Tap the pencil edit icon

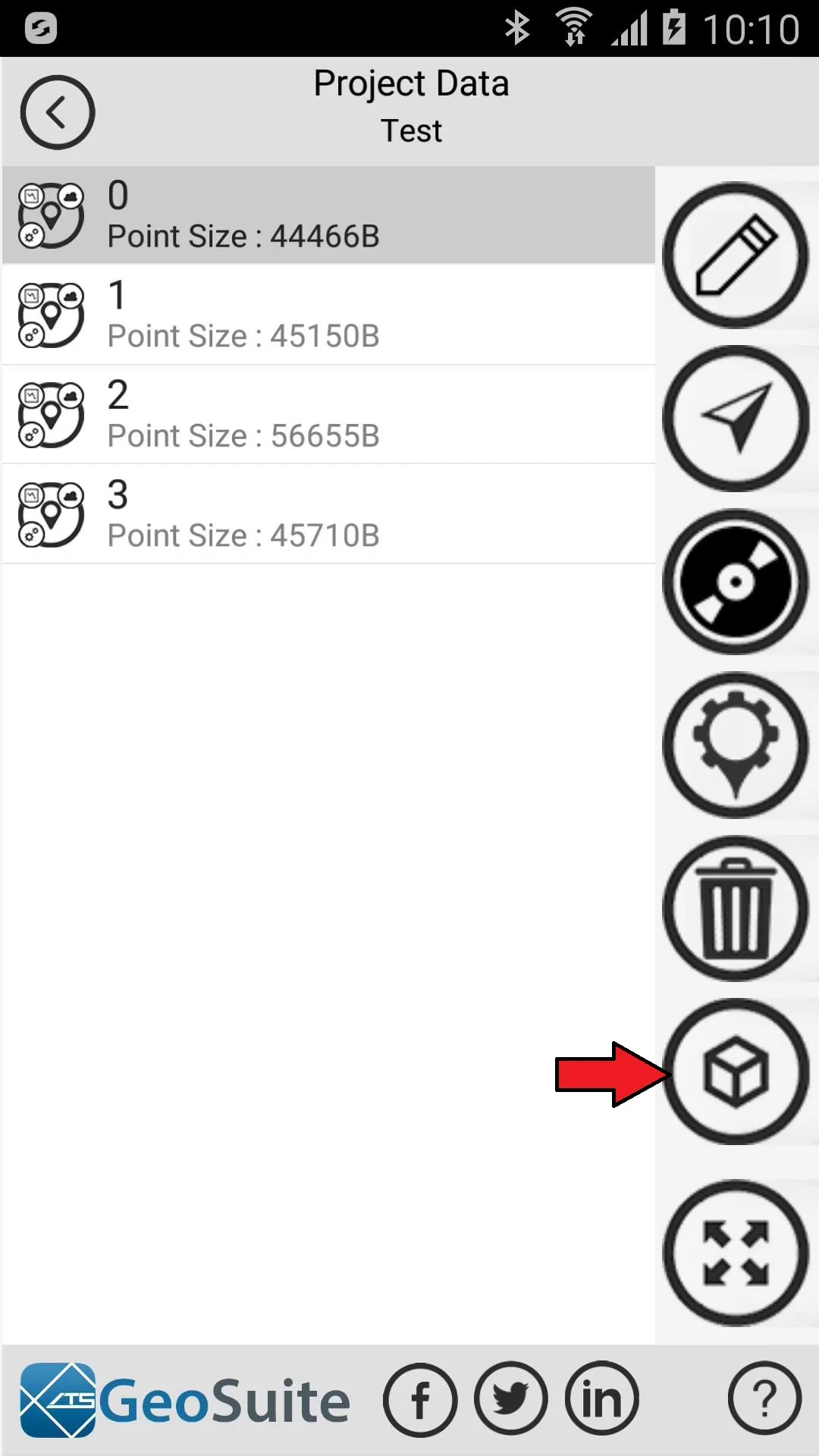(x=736, y=256)
